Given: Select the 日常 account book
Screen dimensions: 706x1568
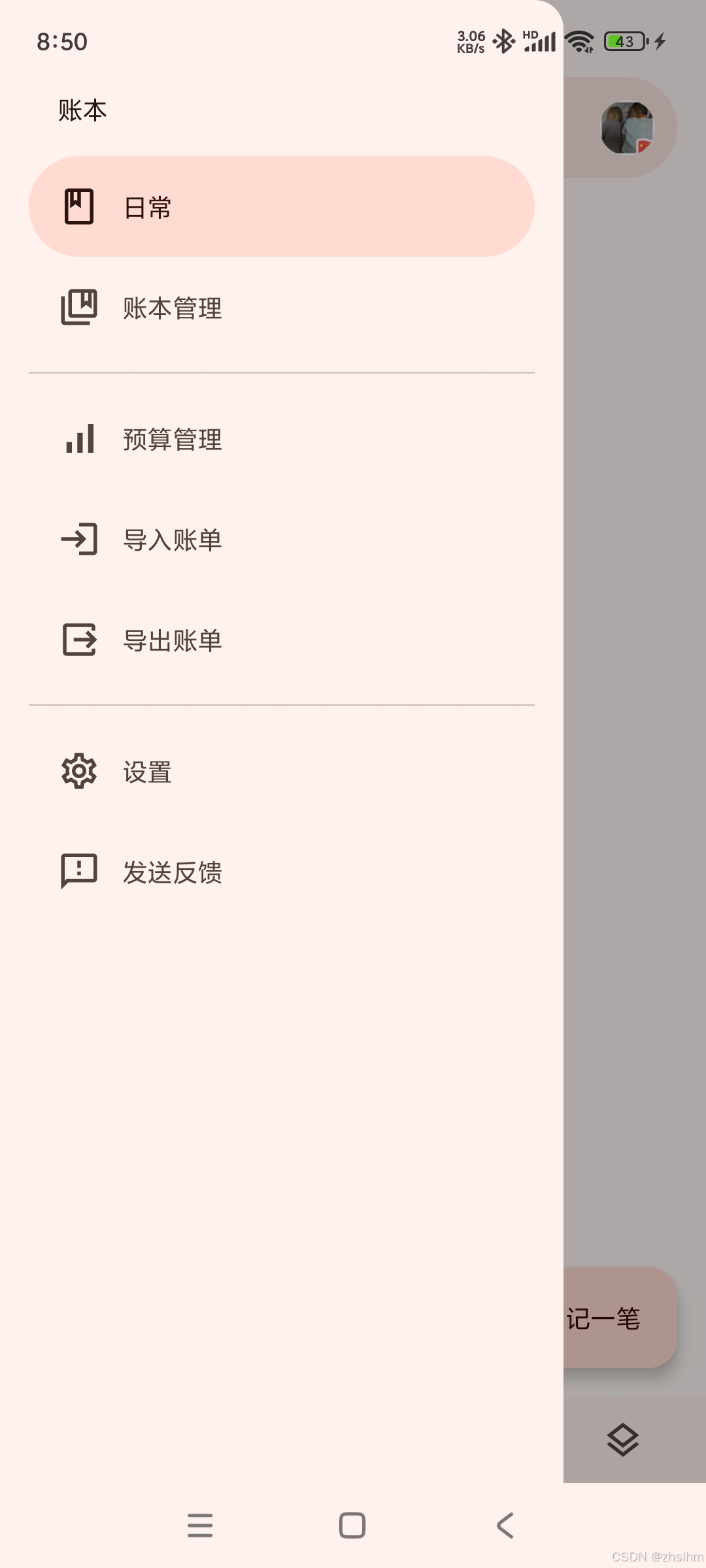Looking at the screenshot, I should tap(281, 206).
